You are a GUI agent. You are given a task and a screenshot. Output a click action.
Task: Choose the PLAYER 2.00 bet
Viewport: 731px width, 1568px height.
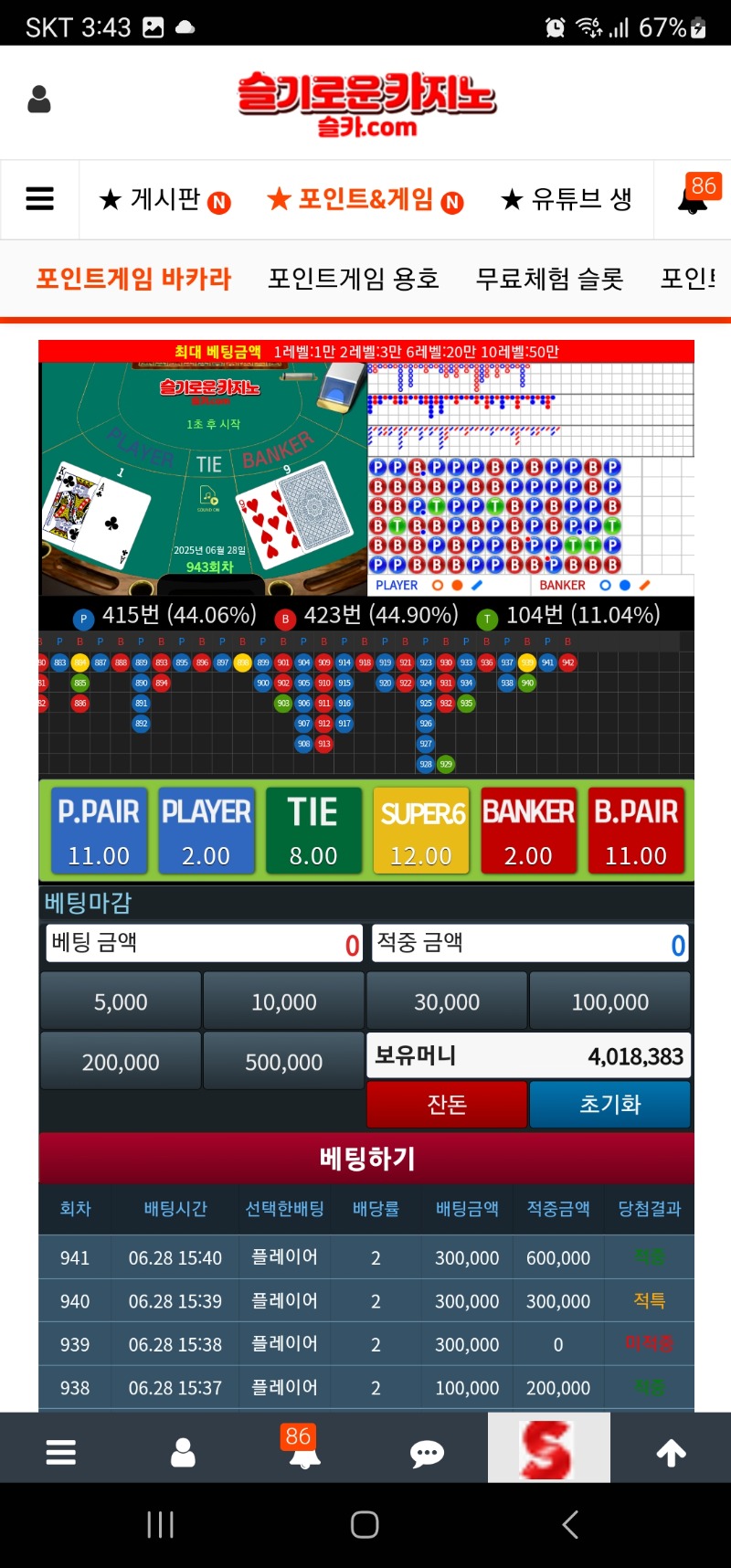(206, 831)
